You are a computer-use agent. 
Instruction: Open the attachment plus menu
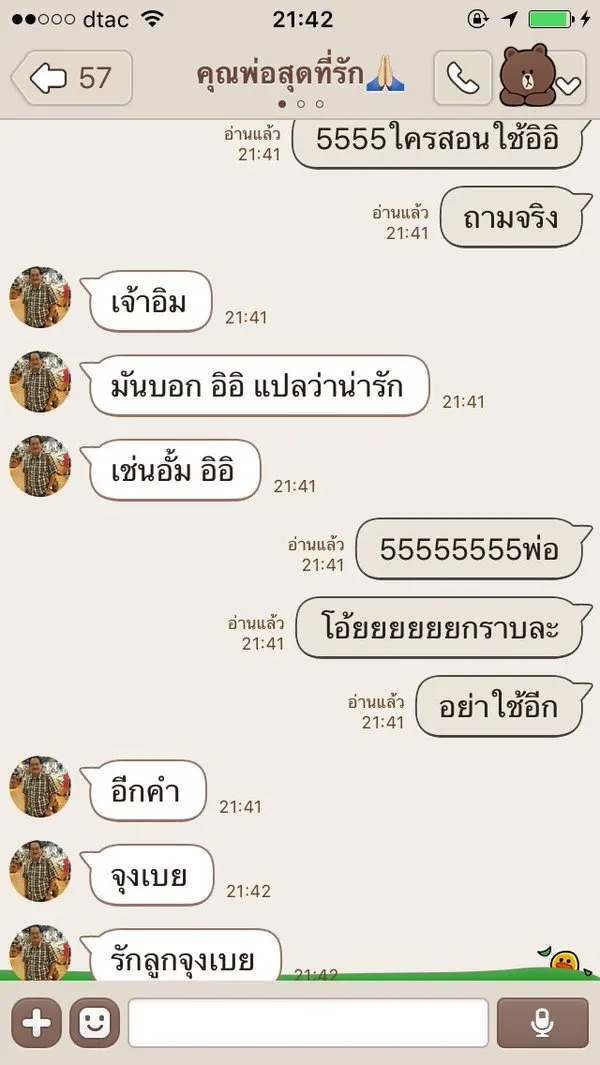click(36, 1022)
